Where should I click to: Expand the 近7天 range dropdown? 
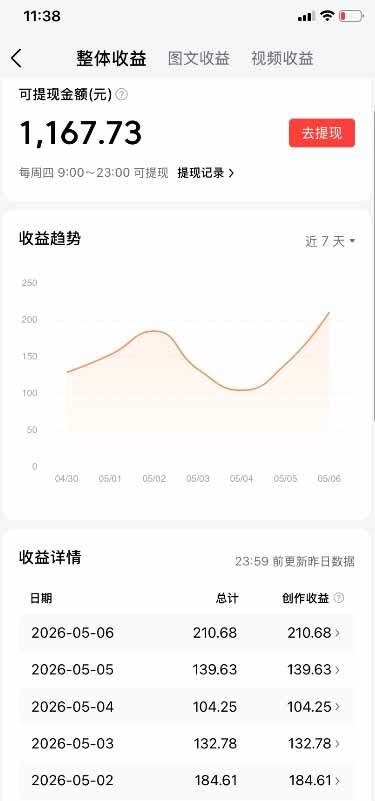click(330, 241)
